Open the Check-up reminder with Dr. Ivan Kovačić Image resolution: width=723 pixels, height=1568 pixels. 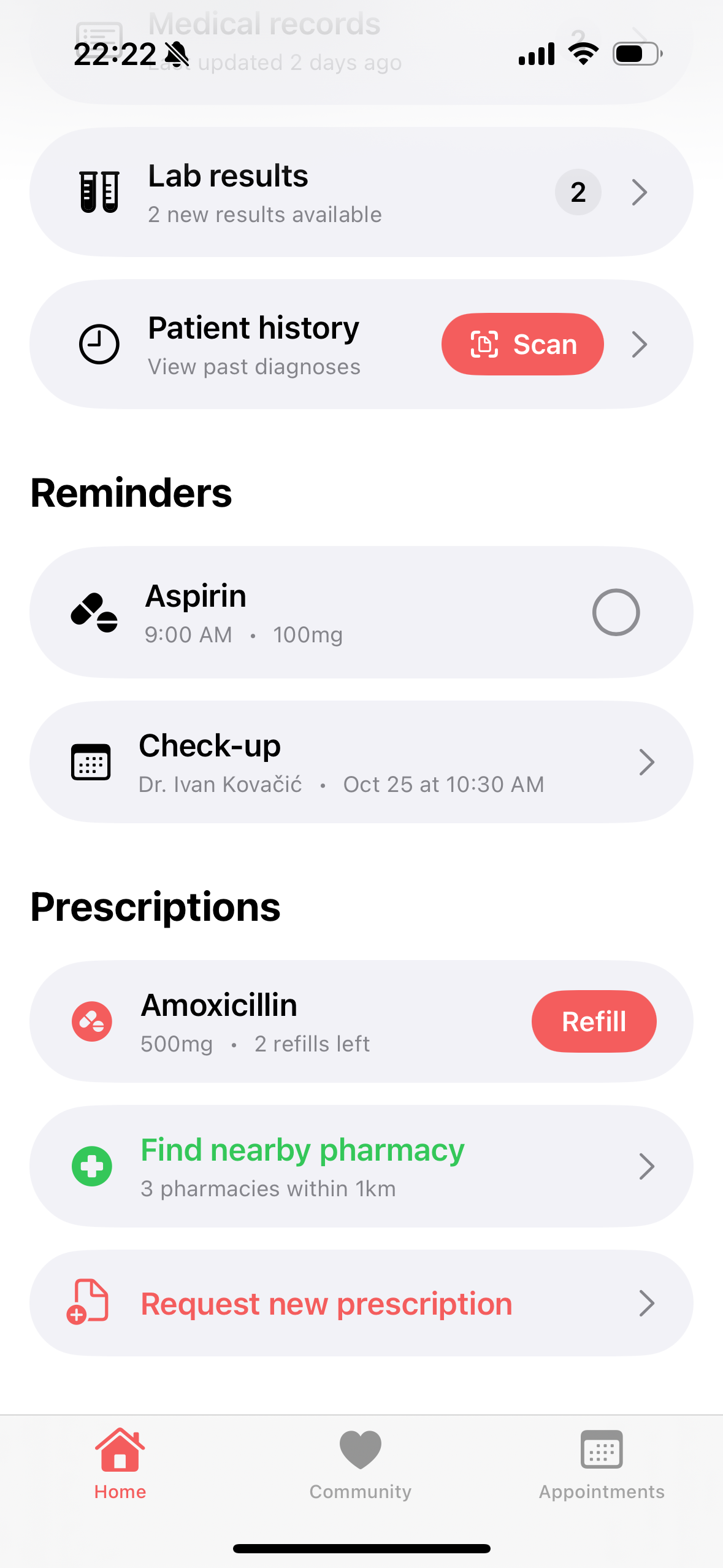pos(361,762)
